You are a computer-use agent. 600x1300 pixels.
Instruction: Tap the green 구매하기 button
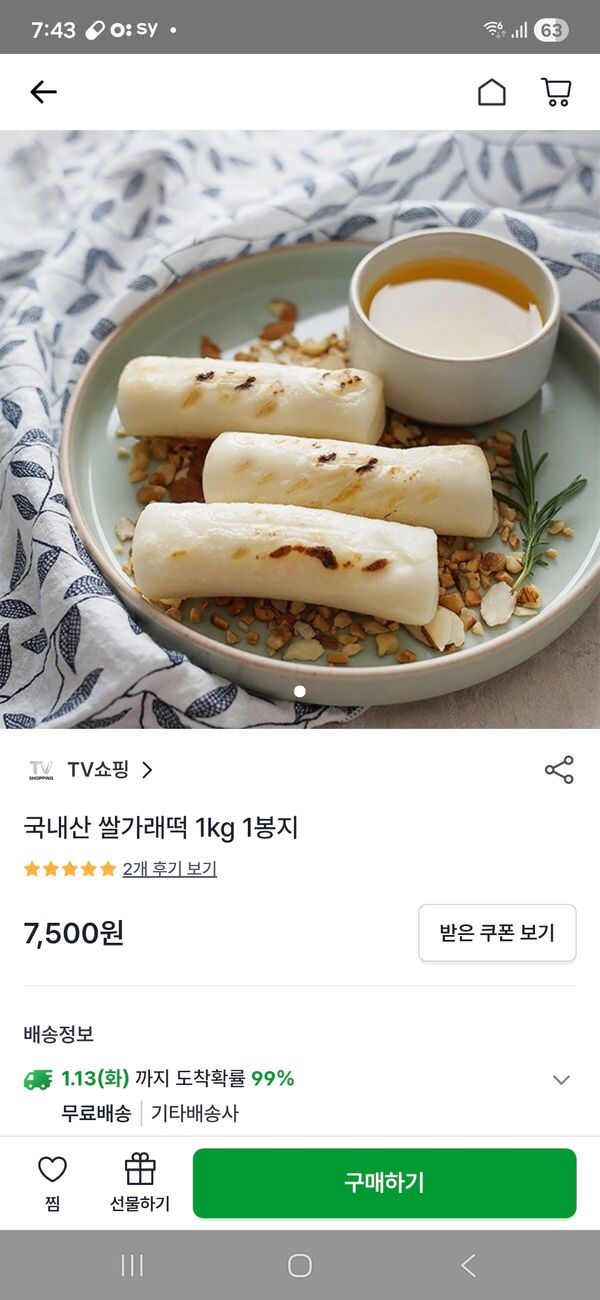tap(384, 1183)
